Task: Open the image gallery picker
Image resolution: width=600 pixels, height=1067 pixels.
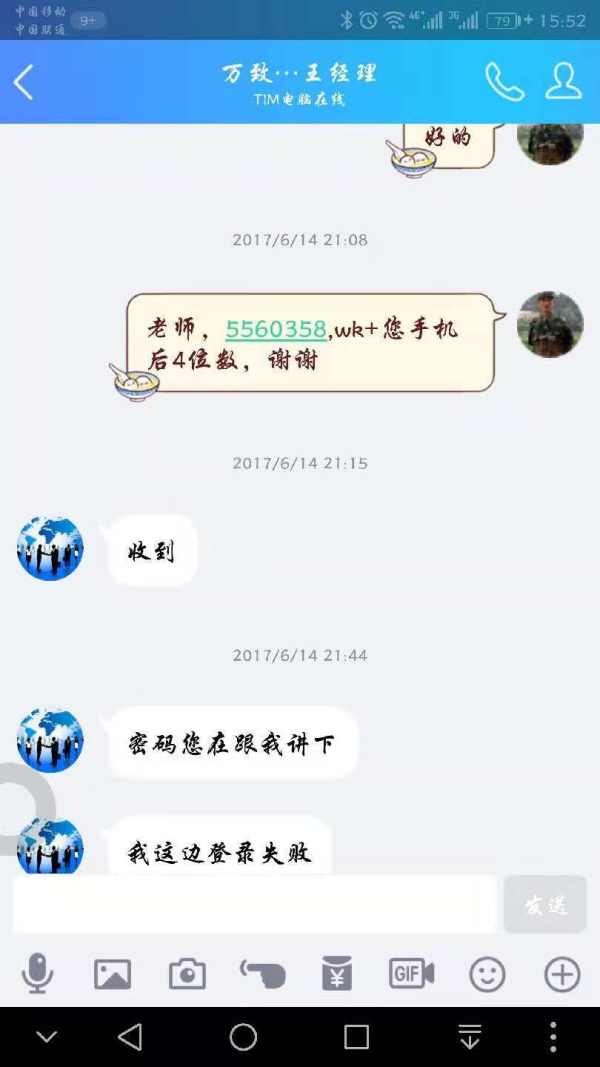Action: point(112,973)
